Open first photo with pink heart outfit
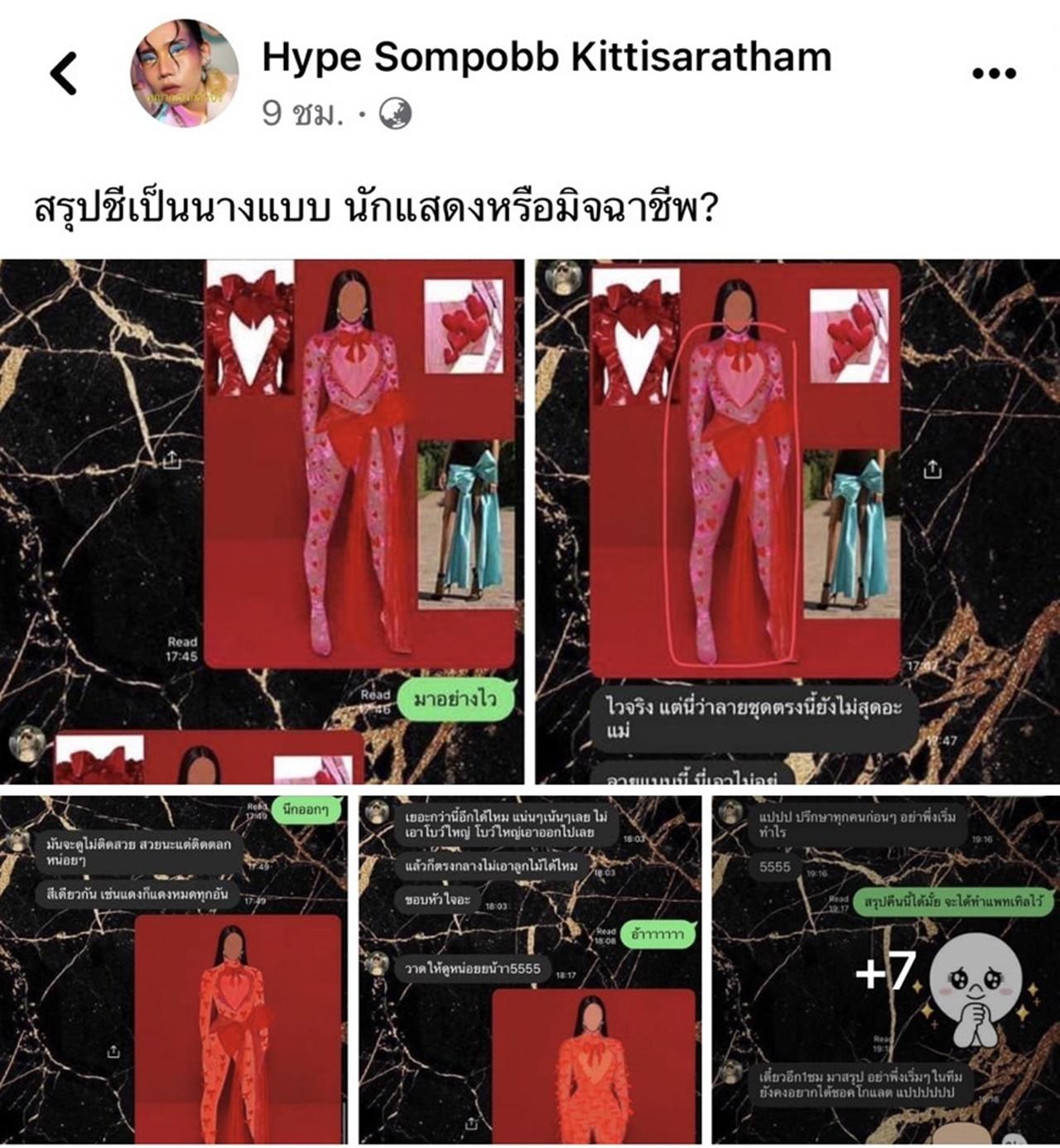Screen dimensions: 1060x1148 tap(262, 522)
